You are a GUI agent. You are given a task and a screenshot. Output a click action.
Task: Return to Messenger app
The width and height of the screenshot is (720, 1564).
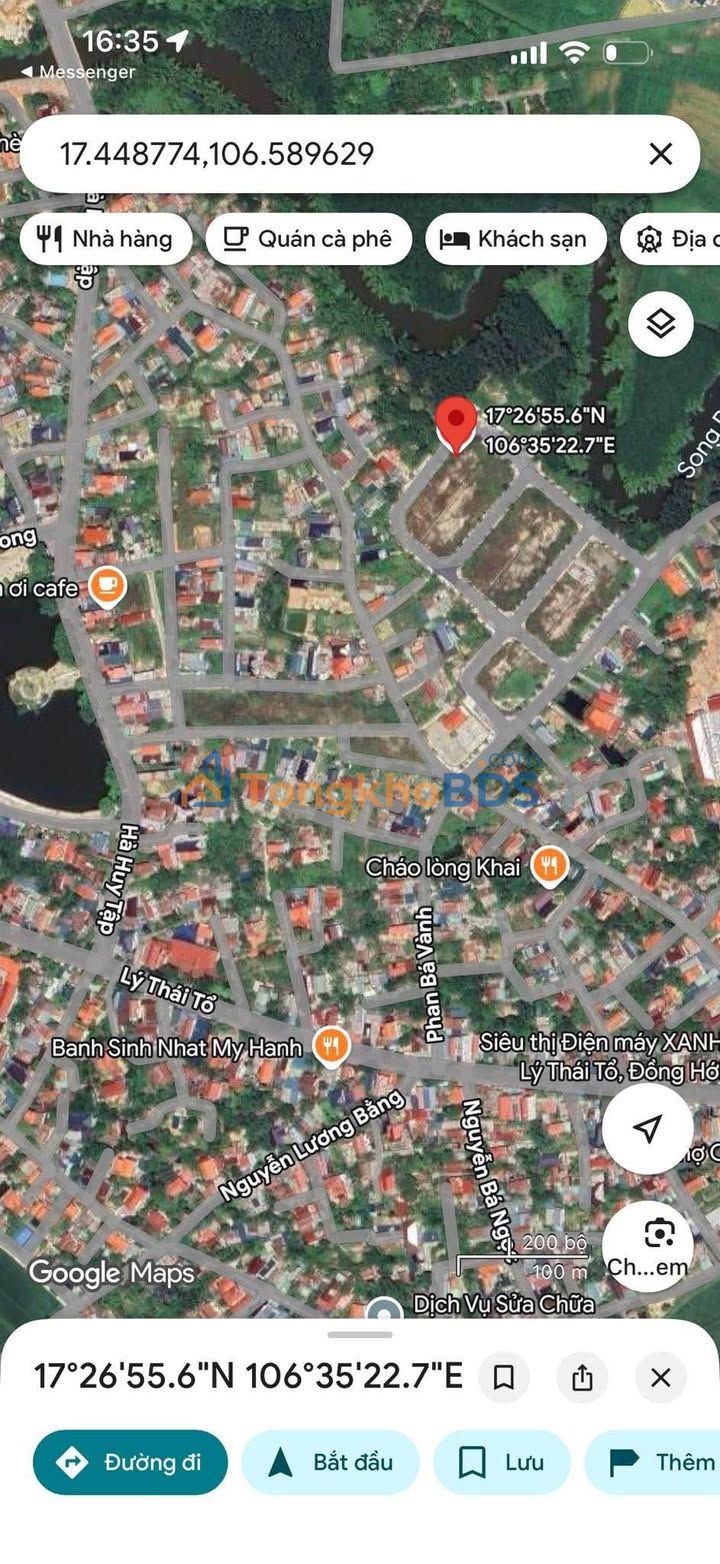[78, 72]
